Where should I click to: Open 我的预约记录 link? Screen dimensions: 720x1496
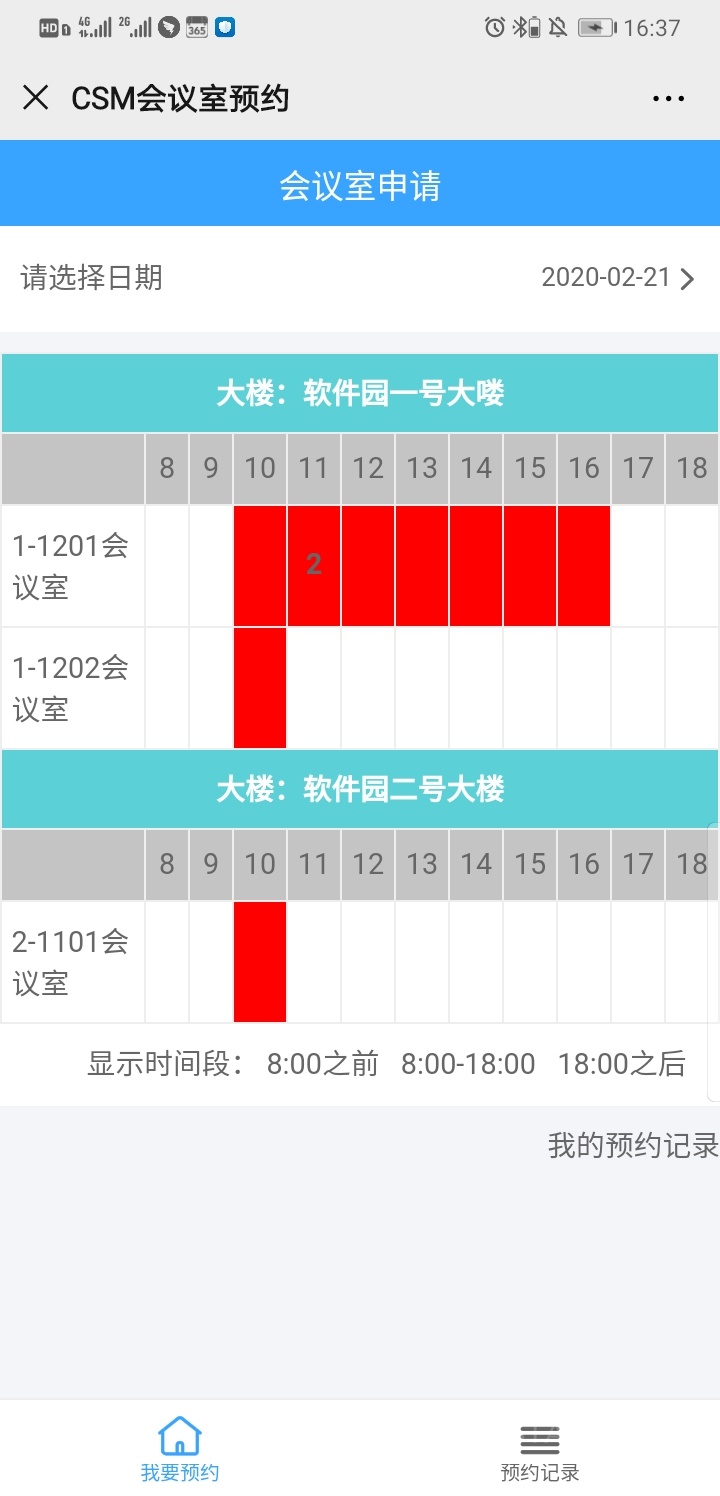coord(632,1146)
